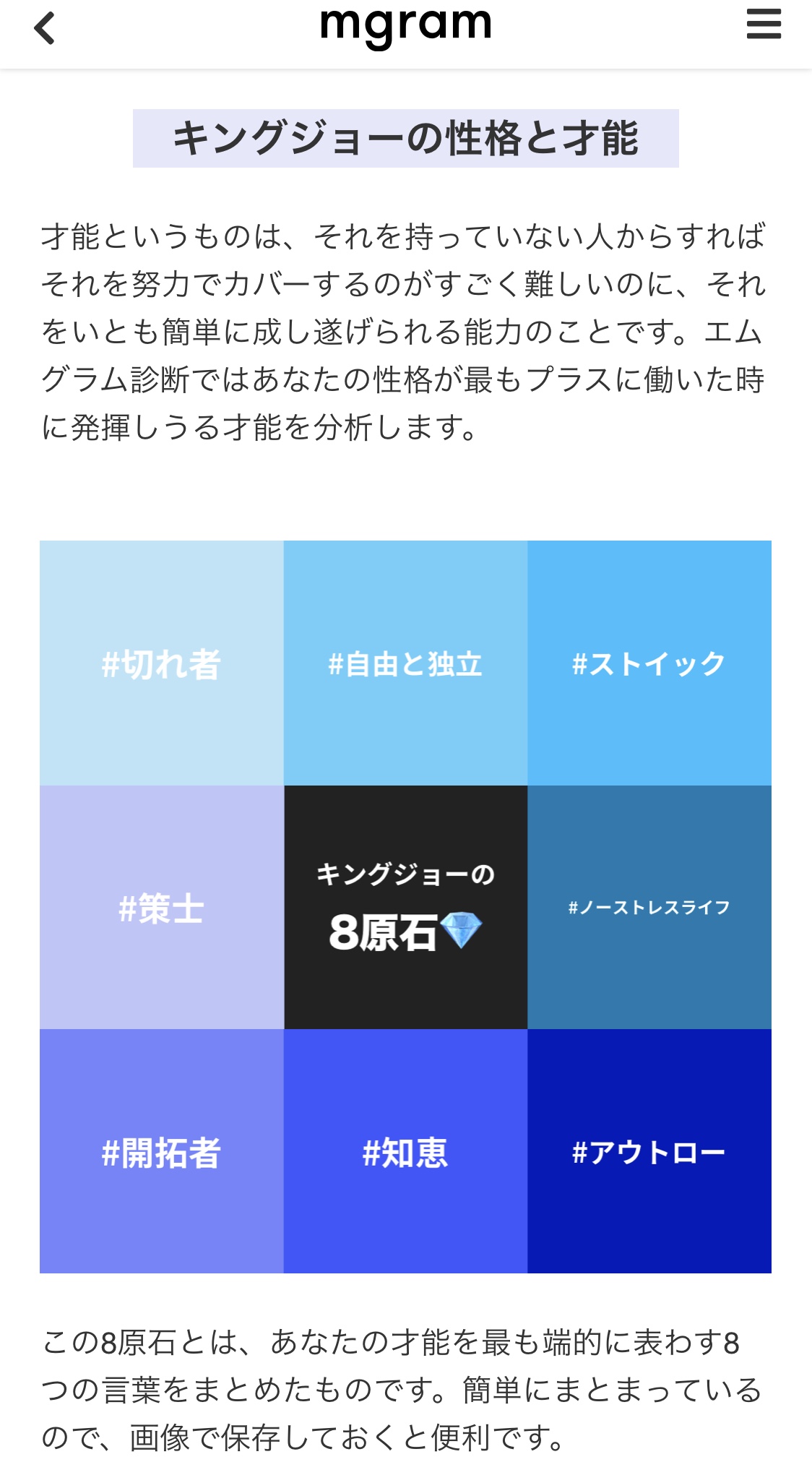Open the hamburger menu
The image size is (812, 1462).
click(x=764, y=24)
